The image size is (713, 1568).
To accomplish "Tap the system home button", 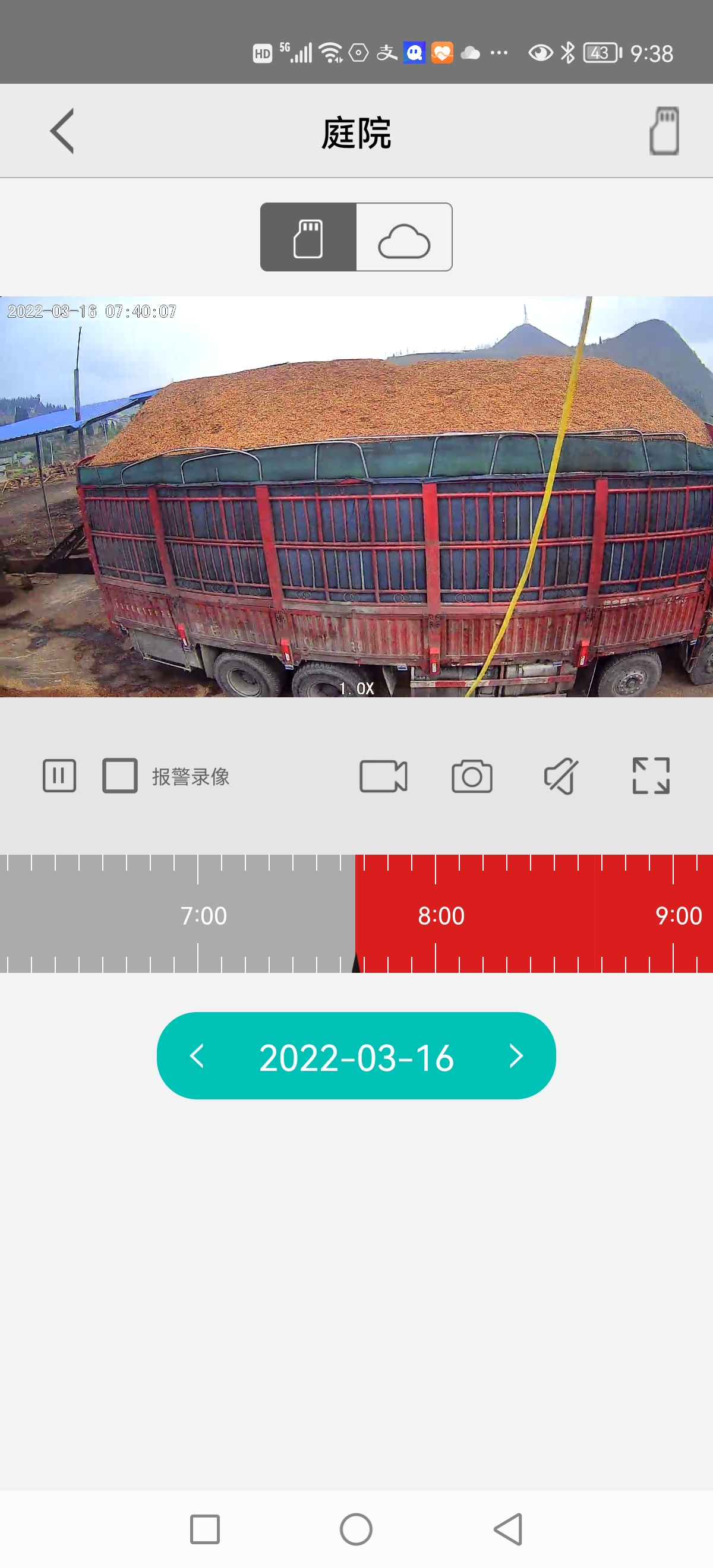I will 356,1529.
